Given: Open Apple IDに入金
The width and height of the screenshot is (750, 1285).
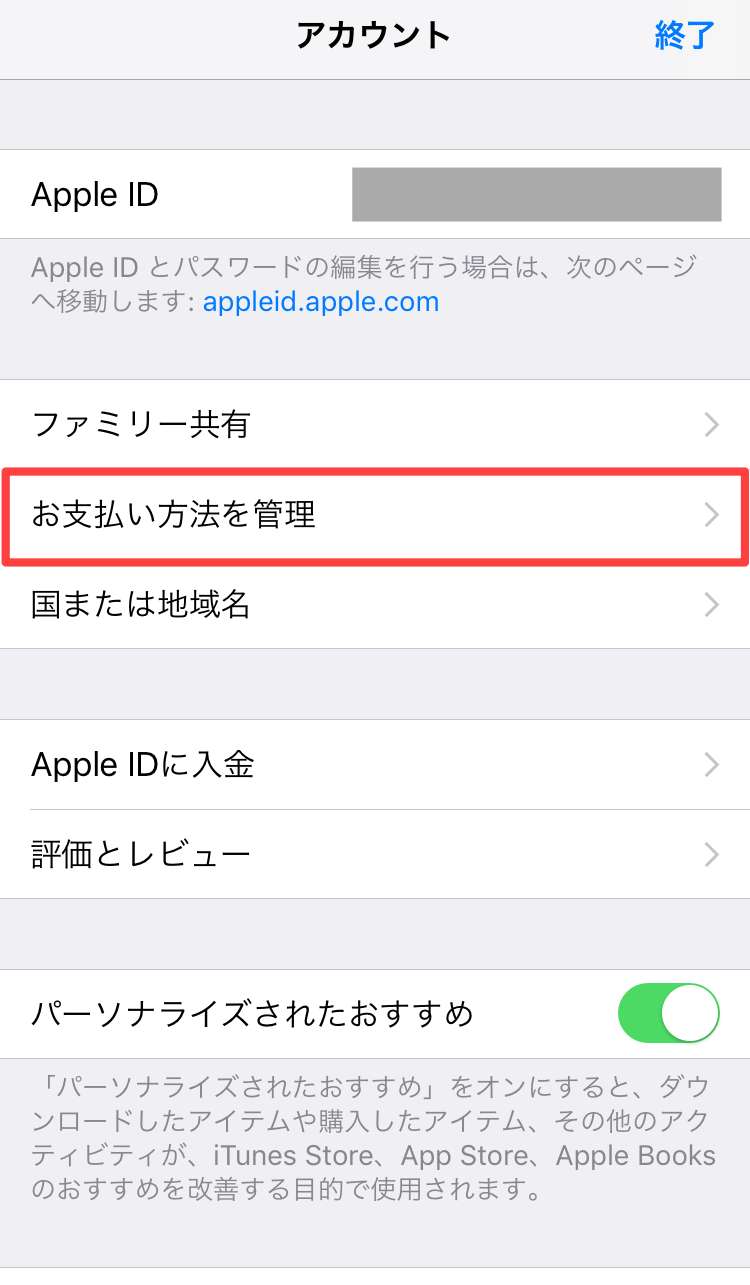Looking at the screenshot, I should [x=375, y=765].
